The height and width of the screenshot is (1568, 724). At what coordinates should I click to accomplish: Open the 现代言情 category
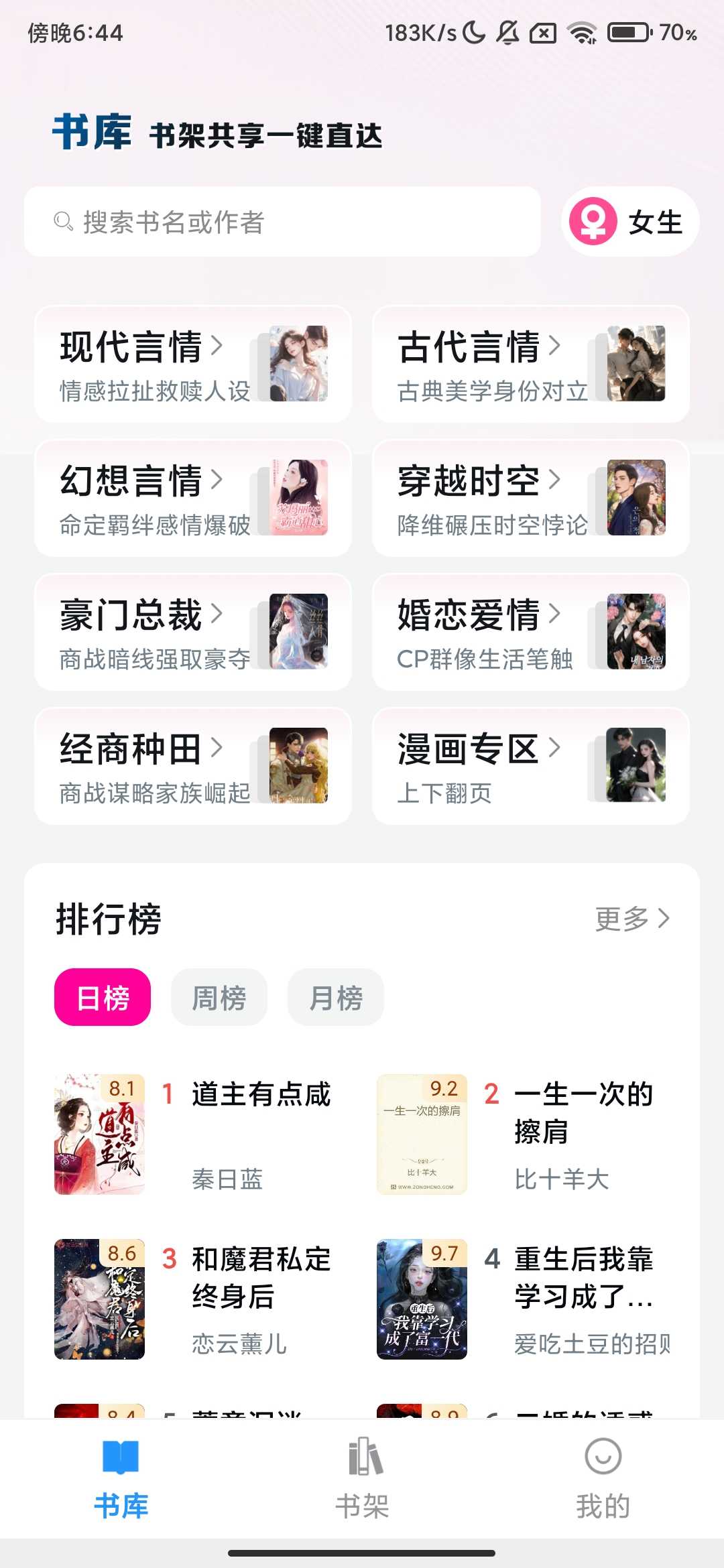pyautogui.click(x=193, y=364)
